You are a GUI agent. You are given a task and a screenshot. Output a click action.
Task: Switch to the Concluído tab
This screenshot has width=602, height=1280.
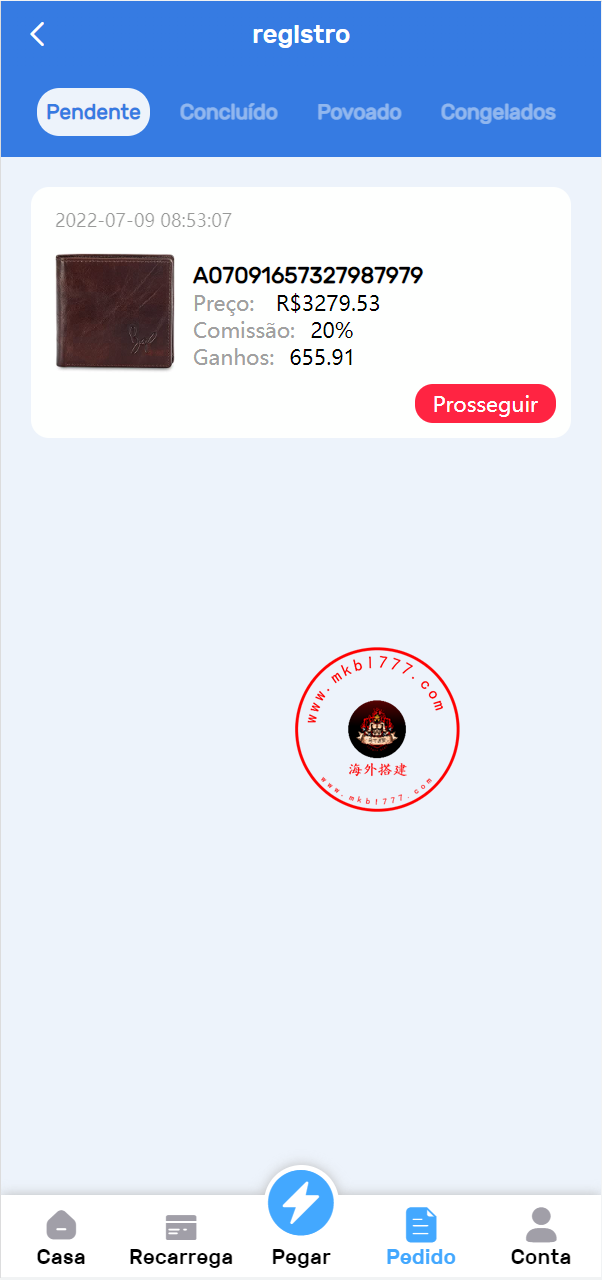229,112
